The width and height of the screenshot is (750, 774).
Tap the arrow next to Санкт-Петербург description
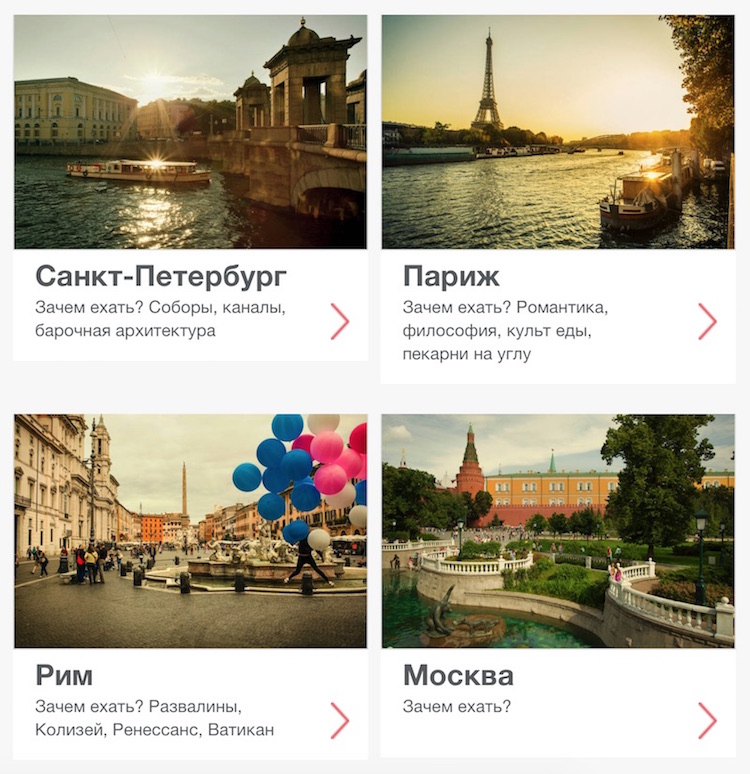[340, 322]
